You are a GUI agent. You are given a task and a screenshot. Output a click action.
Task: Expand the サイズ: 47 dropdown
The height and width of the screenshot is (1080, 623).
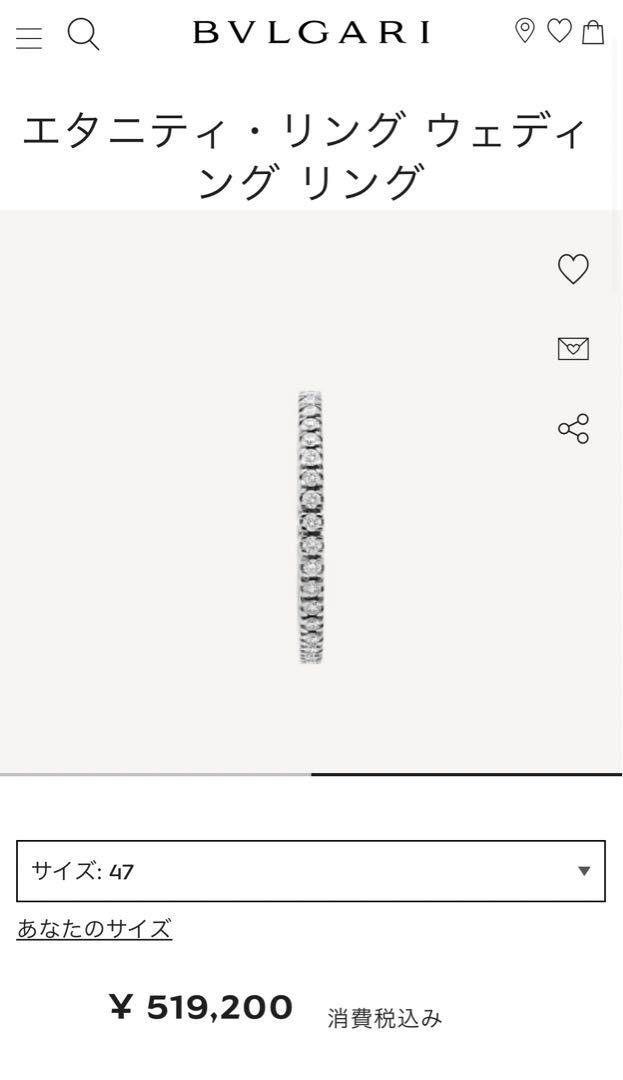coord(311,871)
